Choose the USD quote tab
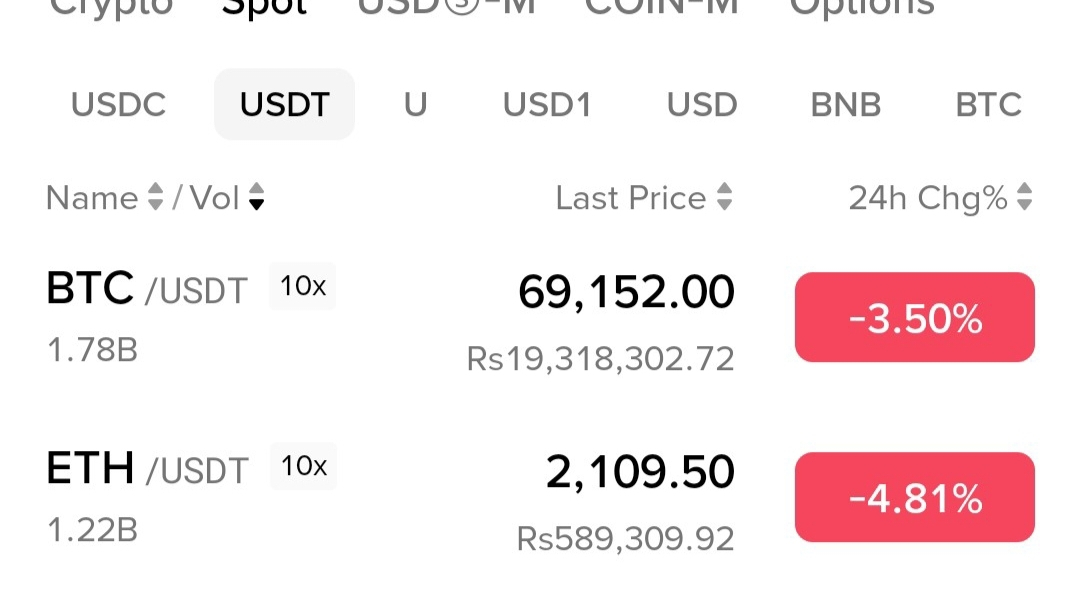This screenshot has height=607, width=1080. pyautogui.click(x=702, y=105)
